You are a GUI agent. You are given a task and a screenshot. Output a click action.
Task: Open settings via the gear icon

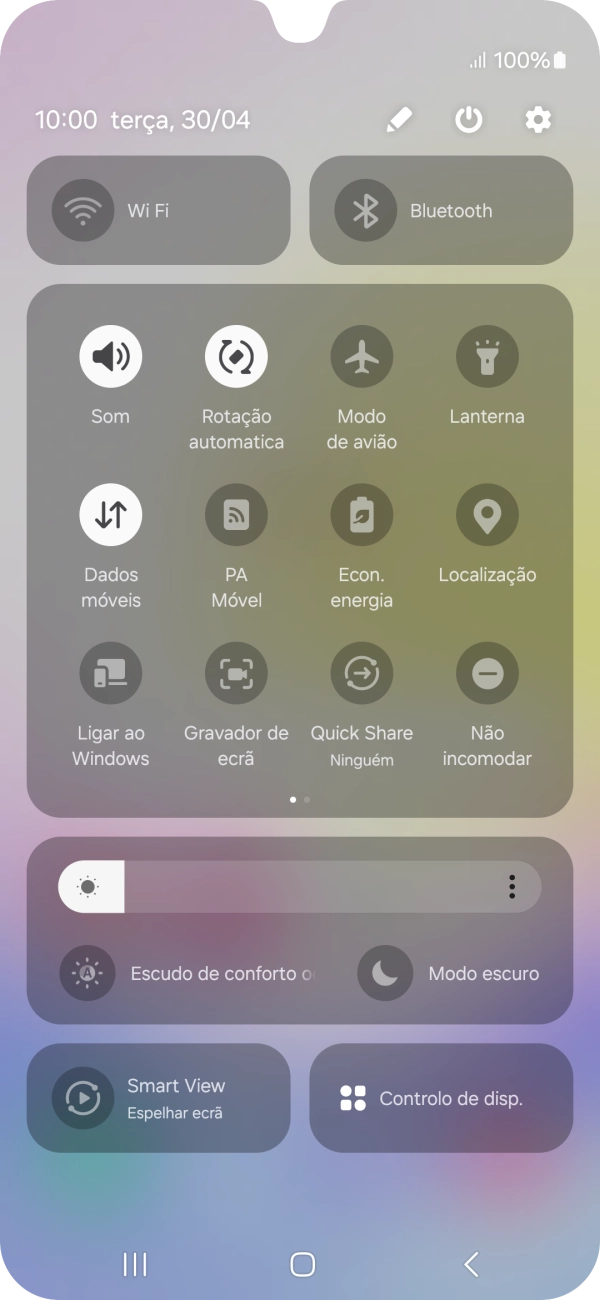pyautogui.click(x=538, y=121)
